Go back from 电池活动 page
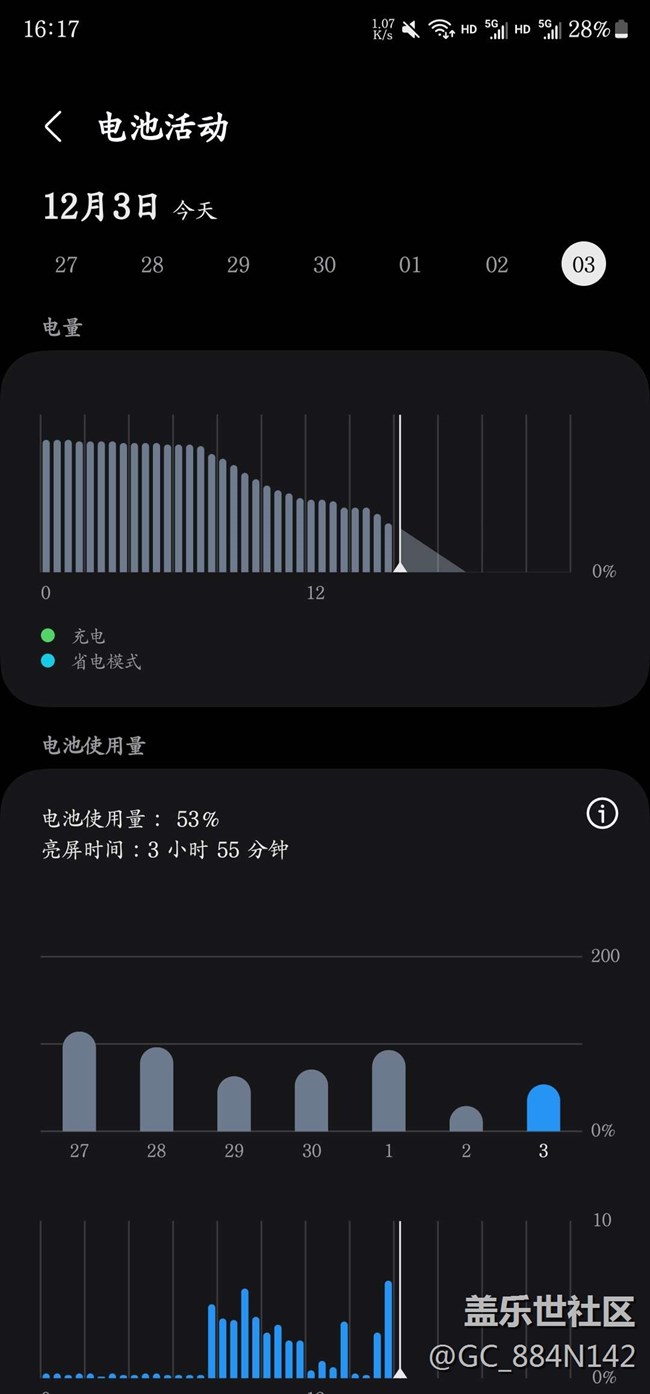Image resolution: width=650 pixels, height=1394 pixels. coord(54,127)
